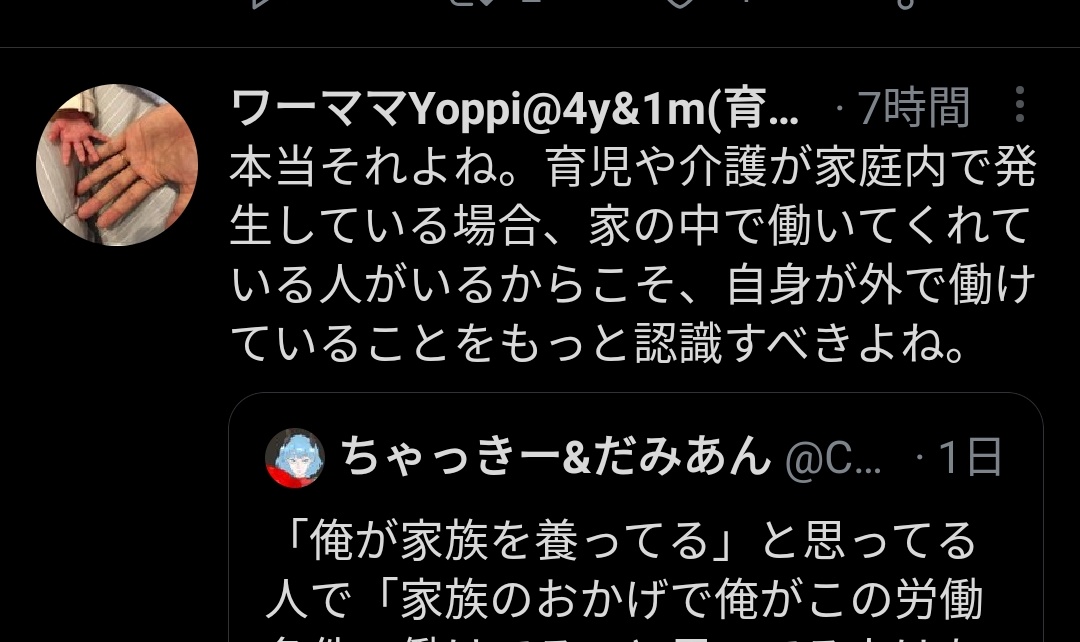Viewport: 1080px width, 642px height.
Task: Open Yoppi's tweet about 育児や介護
Action: coord(630,258)
